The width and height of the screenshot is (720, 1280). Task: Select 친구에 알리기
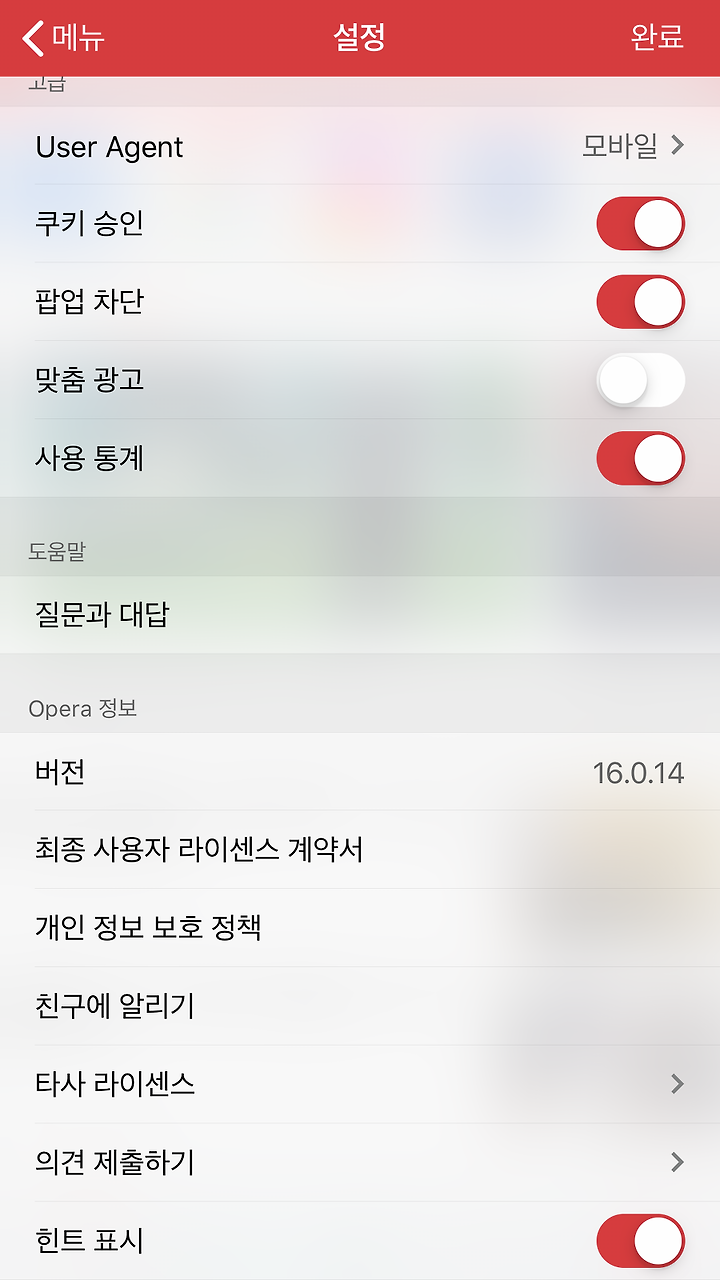pyautogui.click(x=360, y=1006)
